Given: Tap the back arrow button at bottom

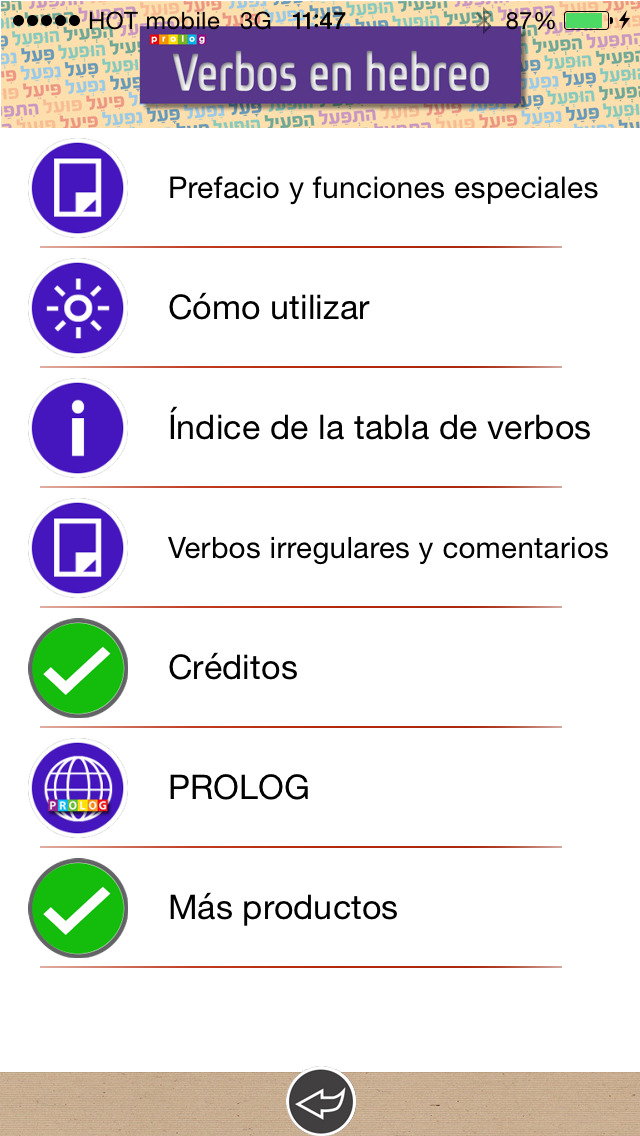Looking at the screenshot, I should (320, 1103).
